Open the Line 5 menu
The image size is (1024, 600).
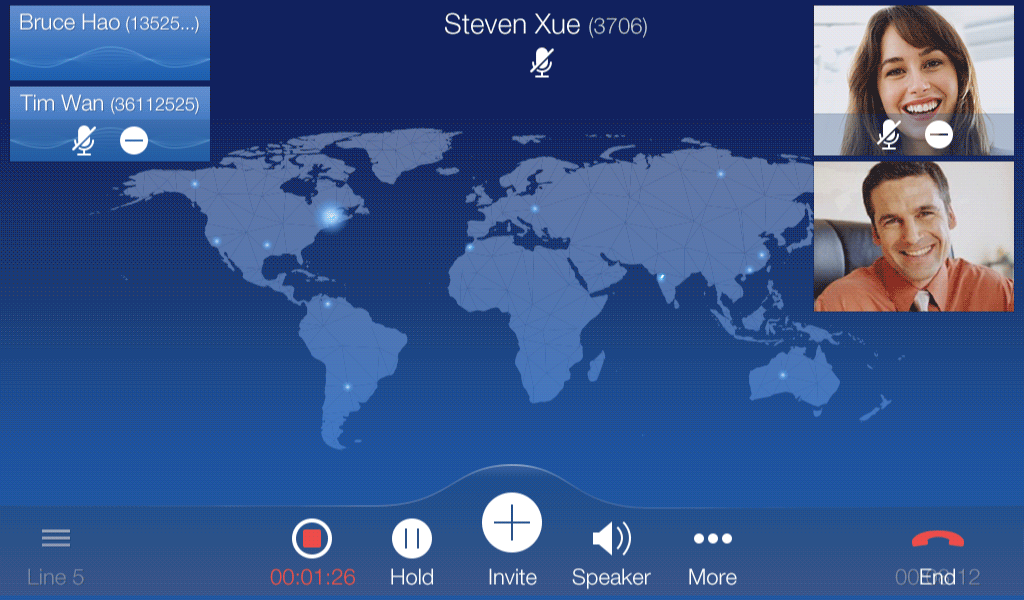[x=56, y=539]
